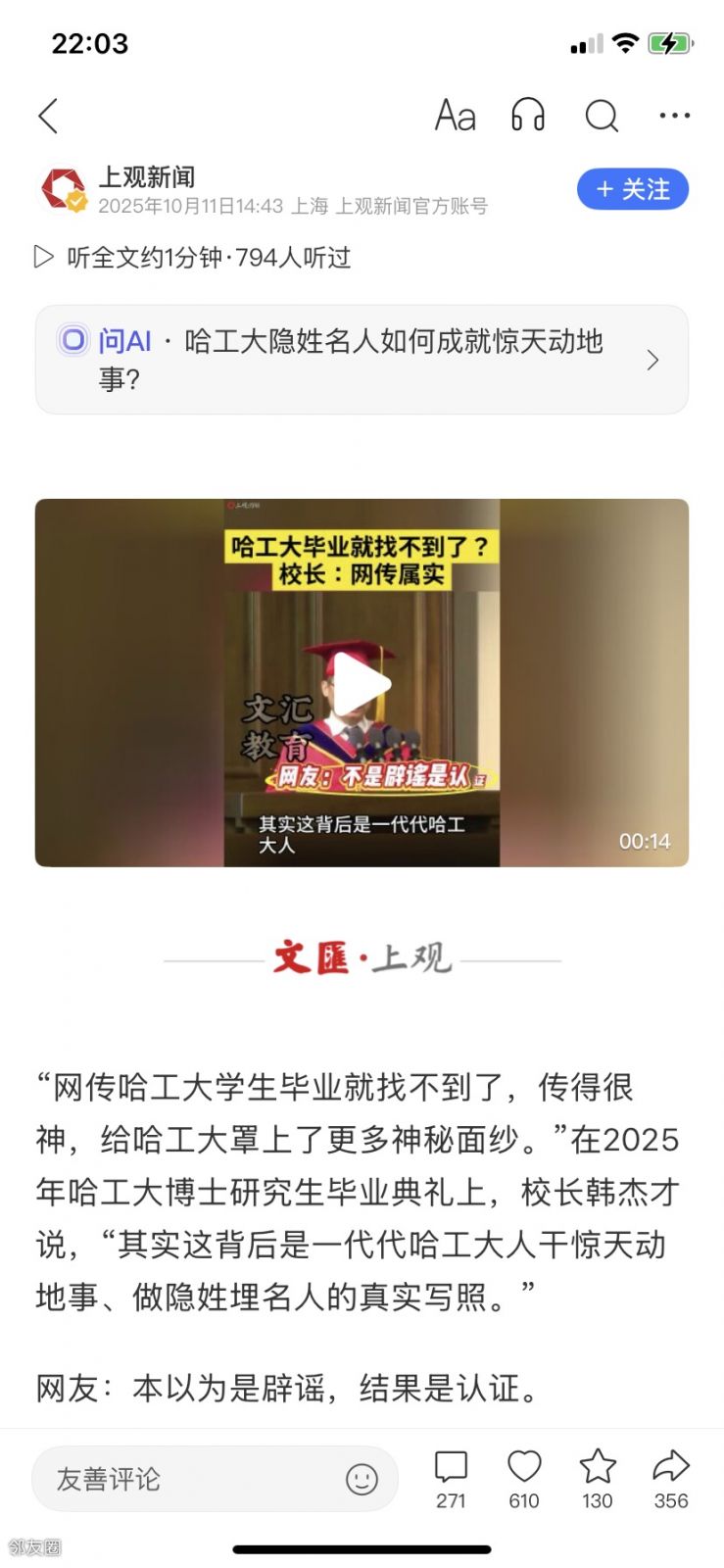The width and height of the screenshot is (724, 1568).
Task: View the 271 comments
Action: (451, 1477)
